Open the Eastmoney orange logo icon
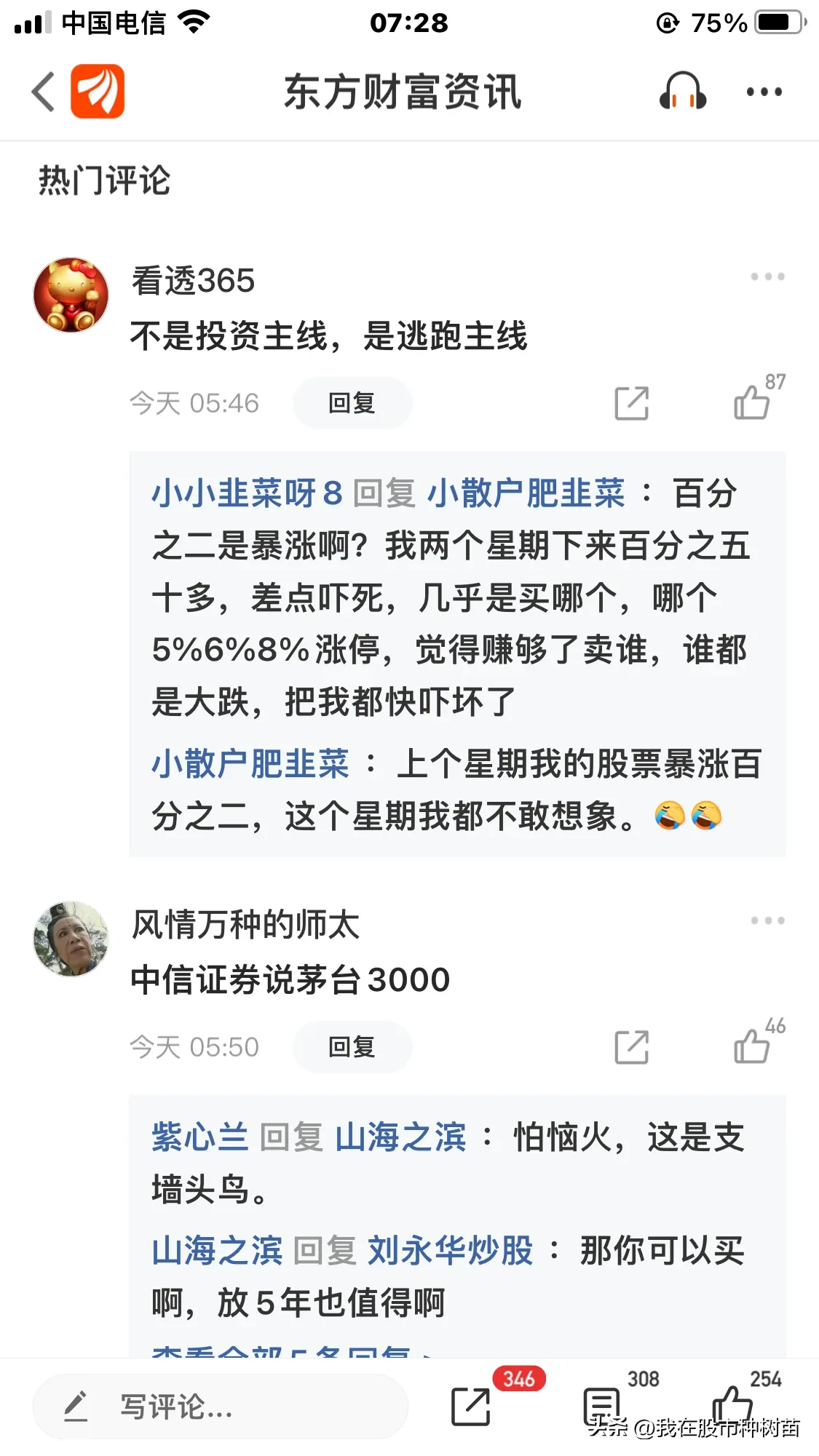Viewport: 819px width, 1456px height. coord(98,91)
